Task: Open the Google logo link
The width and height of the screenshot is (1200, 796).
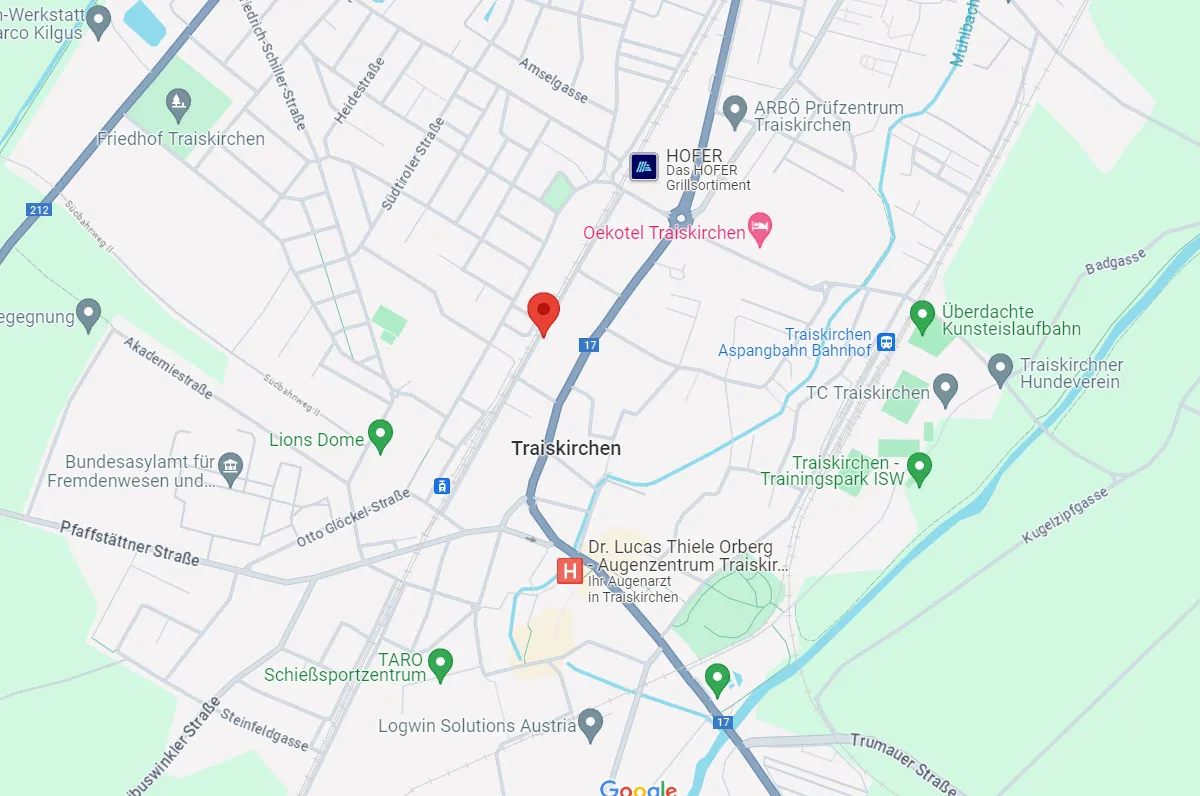Action: pyautogui.click(x=638, y=788)
